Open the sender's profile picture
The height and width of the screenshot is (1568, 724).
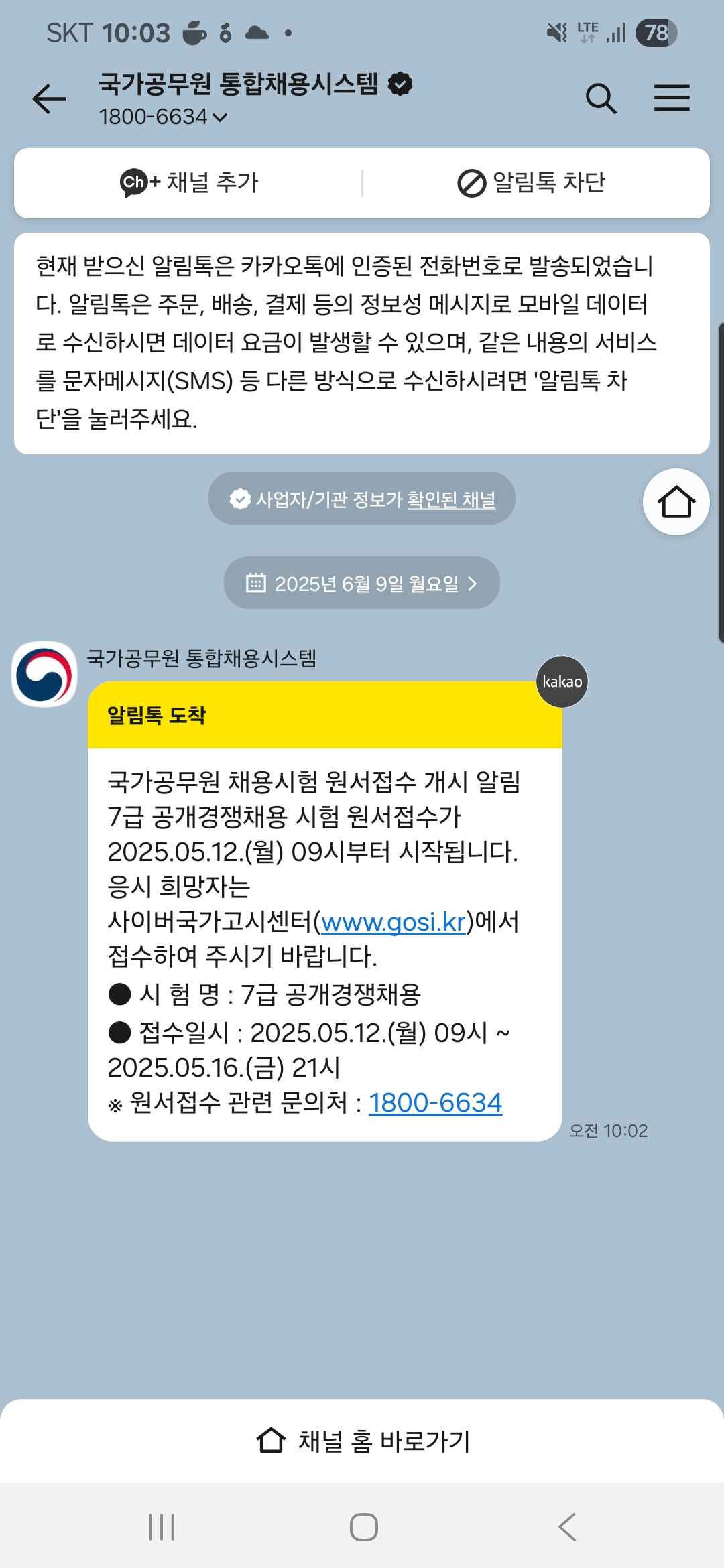[x=44, y=674]
